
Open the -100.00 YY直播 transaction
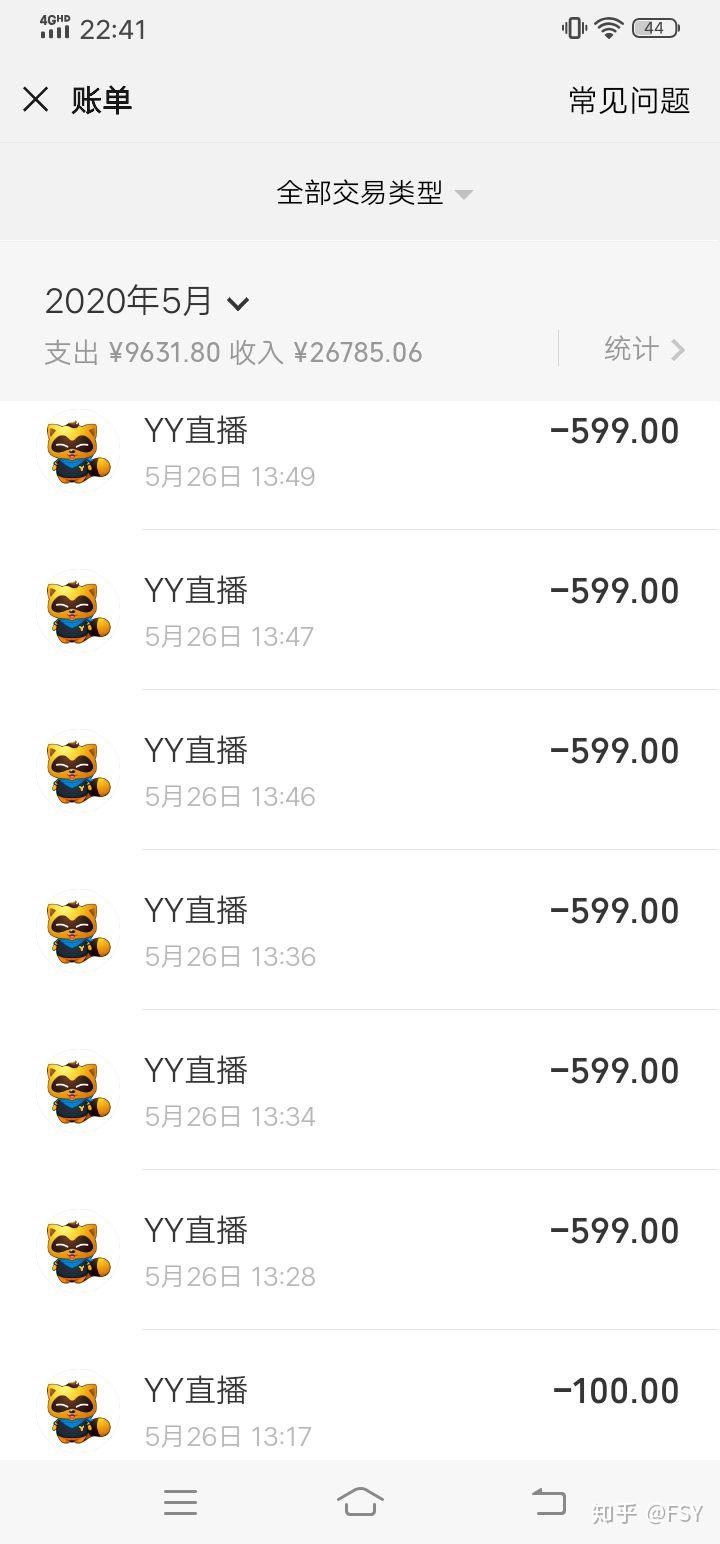click(360, 1395)
